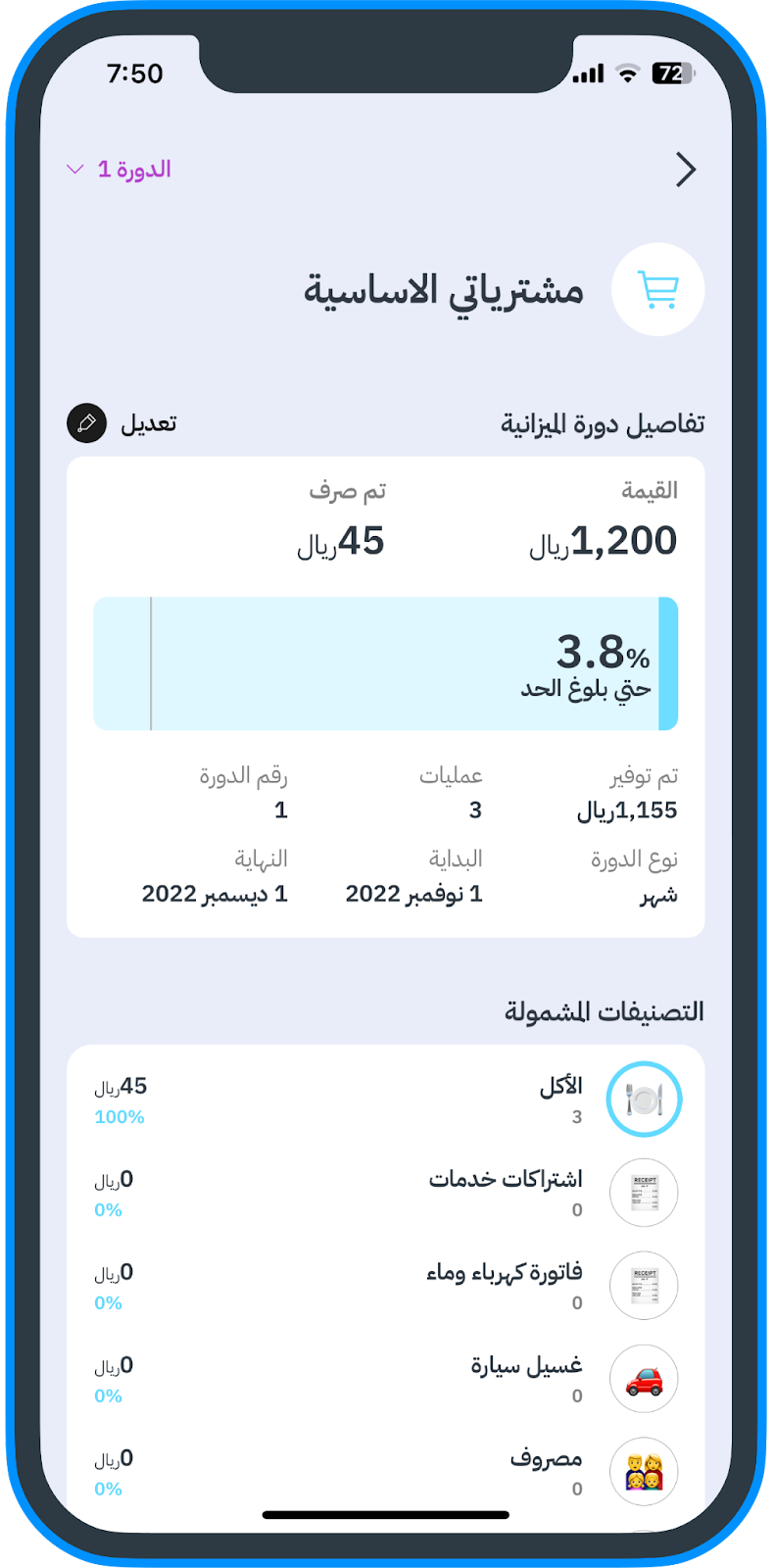This screenshot has width=774, height=1568.
Task: Go back using the top arrow
Action: (686, 170)
